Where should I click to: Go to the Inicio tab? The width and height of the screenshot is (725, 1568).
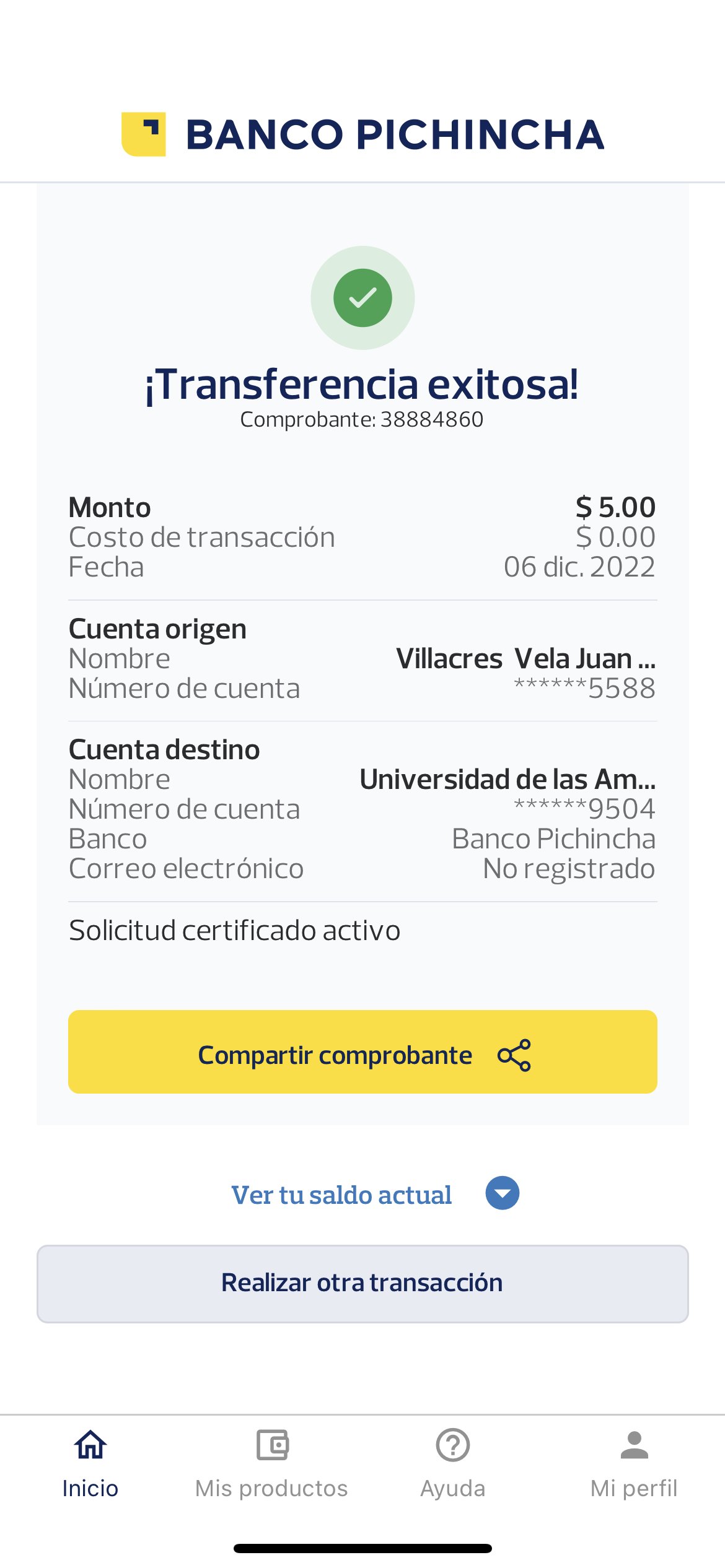pyautogui.click(x=90, y=1463)
